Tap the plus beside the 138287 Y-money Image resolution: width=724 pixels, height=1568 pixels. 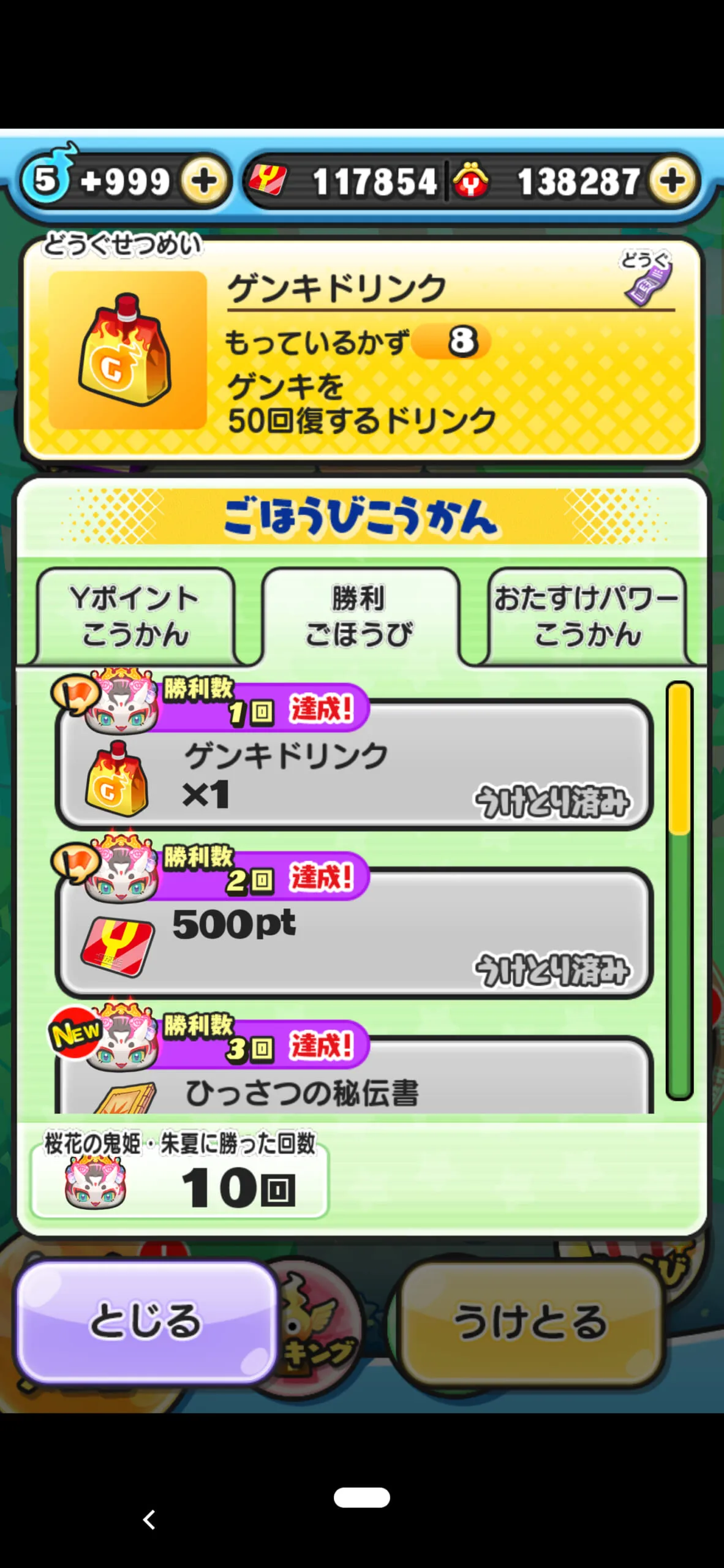click(x=672, y=180)
